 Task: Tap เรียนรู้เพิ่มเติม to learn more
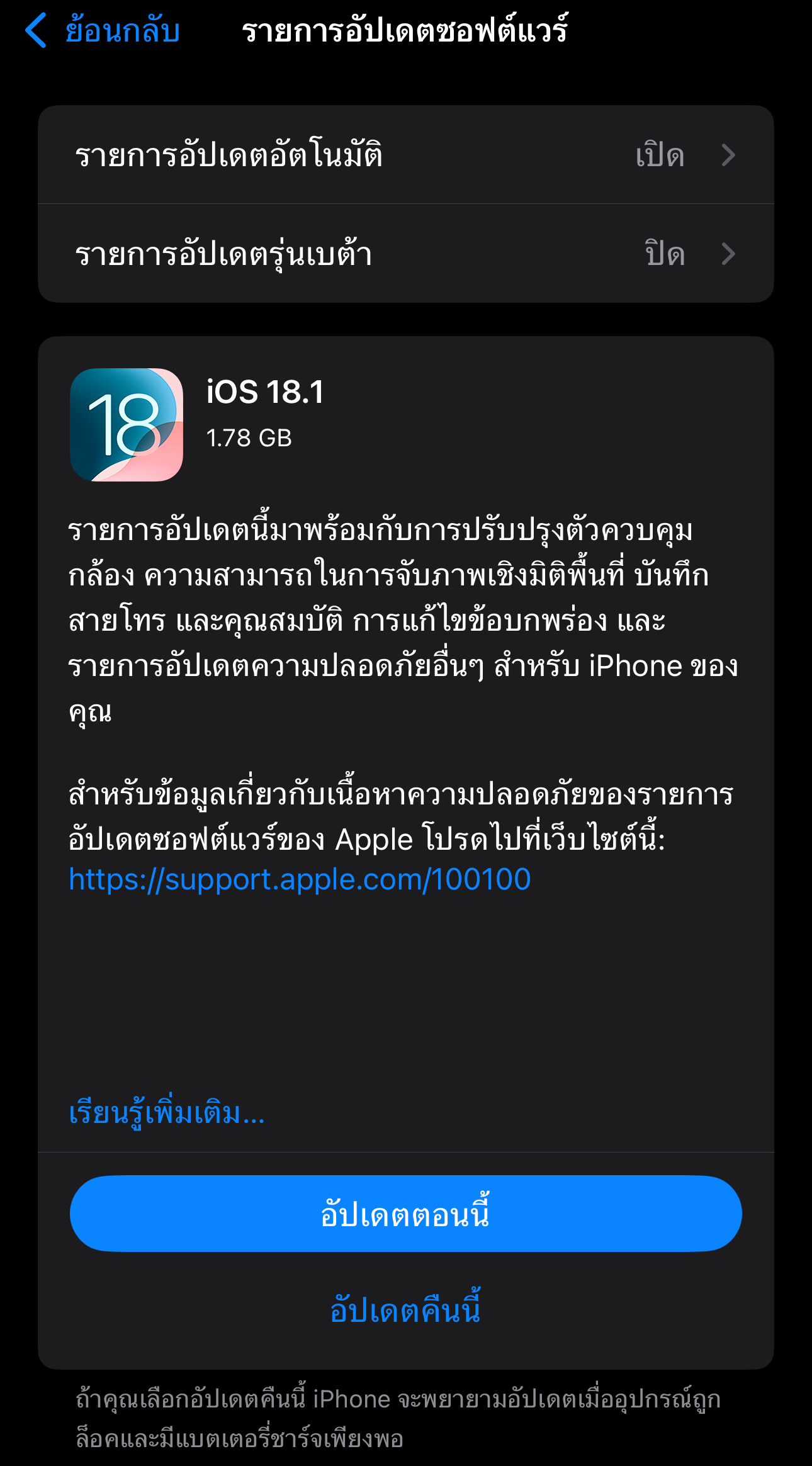[x=167, y=1112]
